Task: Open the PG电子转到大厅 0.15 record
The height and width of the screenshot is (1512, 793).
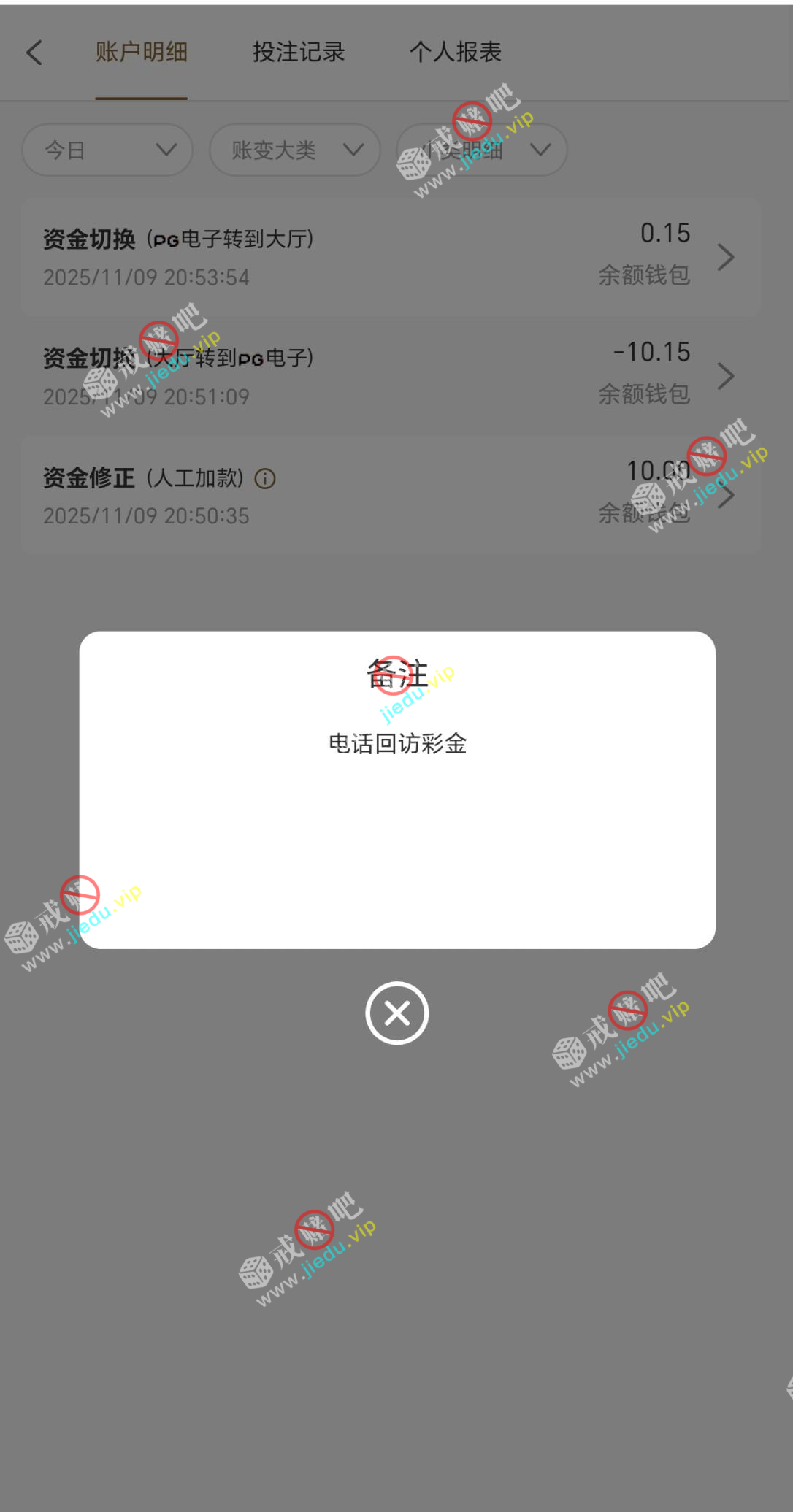Action: 391,257
